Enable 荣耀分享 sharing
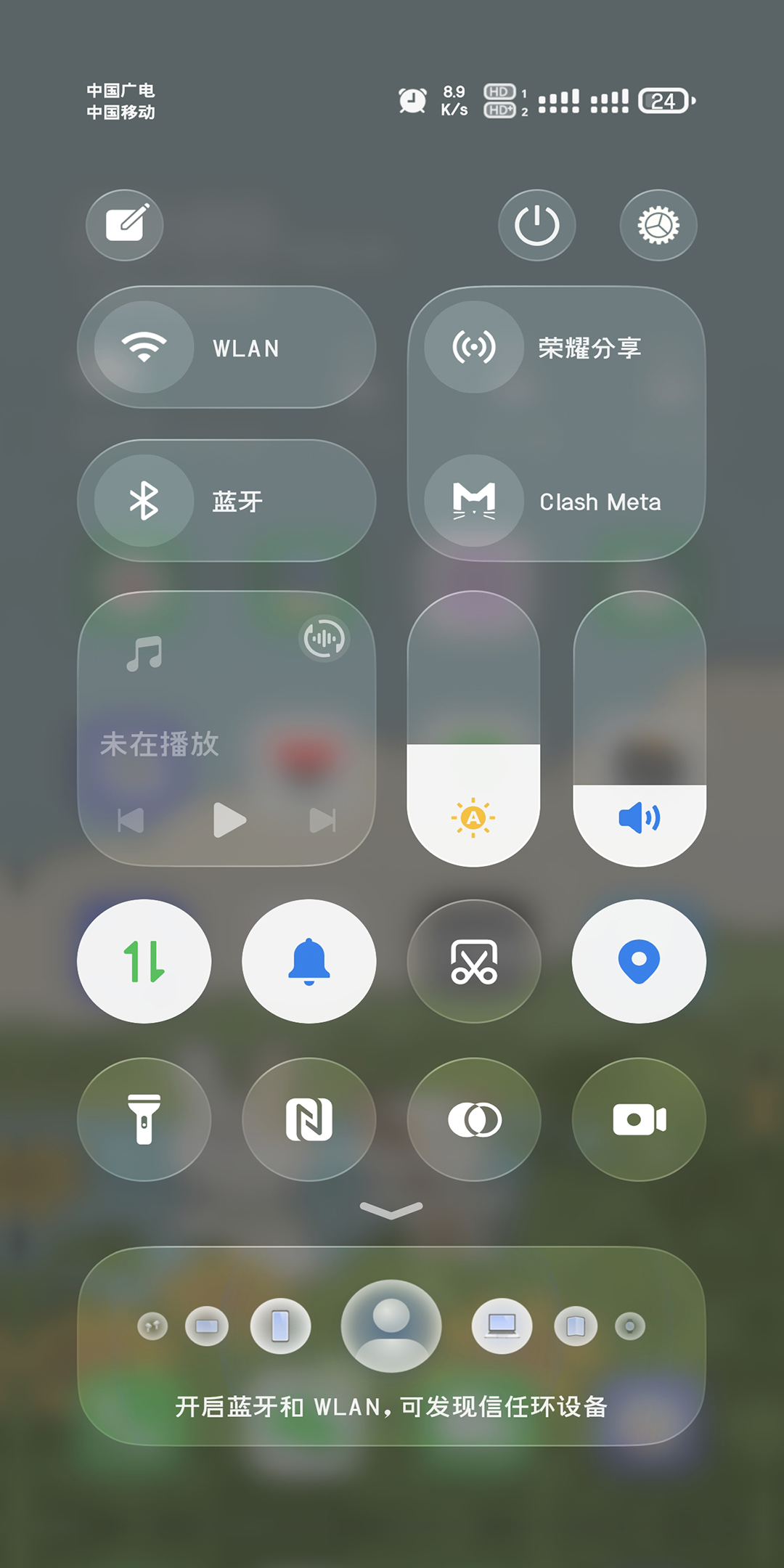The width and height of the screenshot is (784, 1568). click(x=474, y=347)
